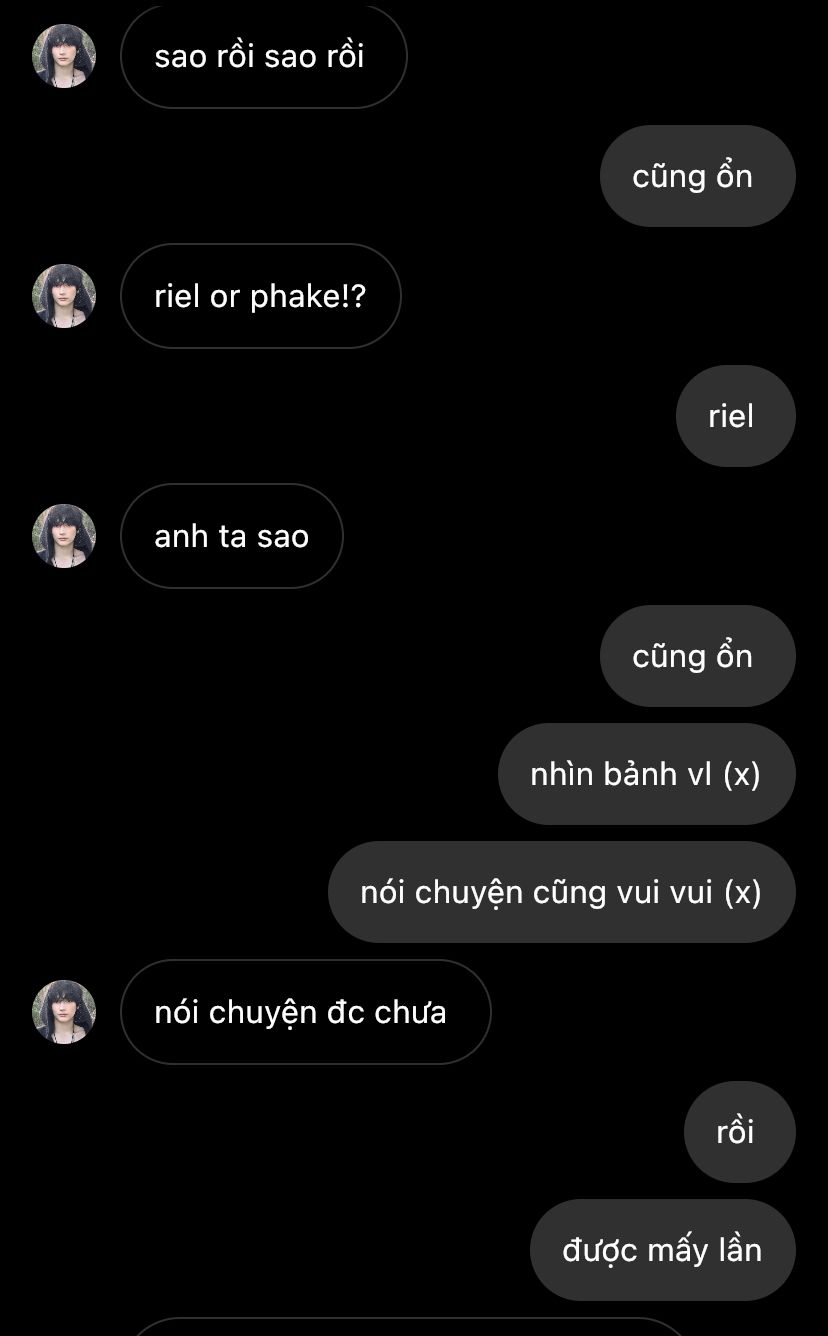Screen dimensions: 828x1336
Task: View profile from avatar beside "anh ta sao"
Action: pyautogui.click(x=64, y=536)
